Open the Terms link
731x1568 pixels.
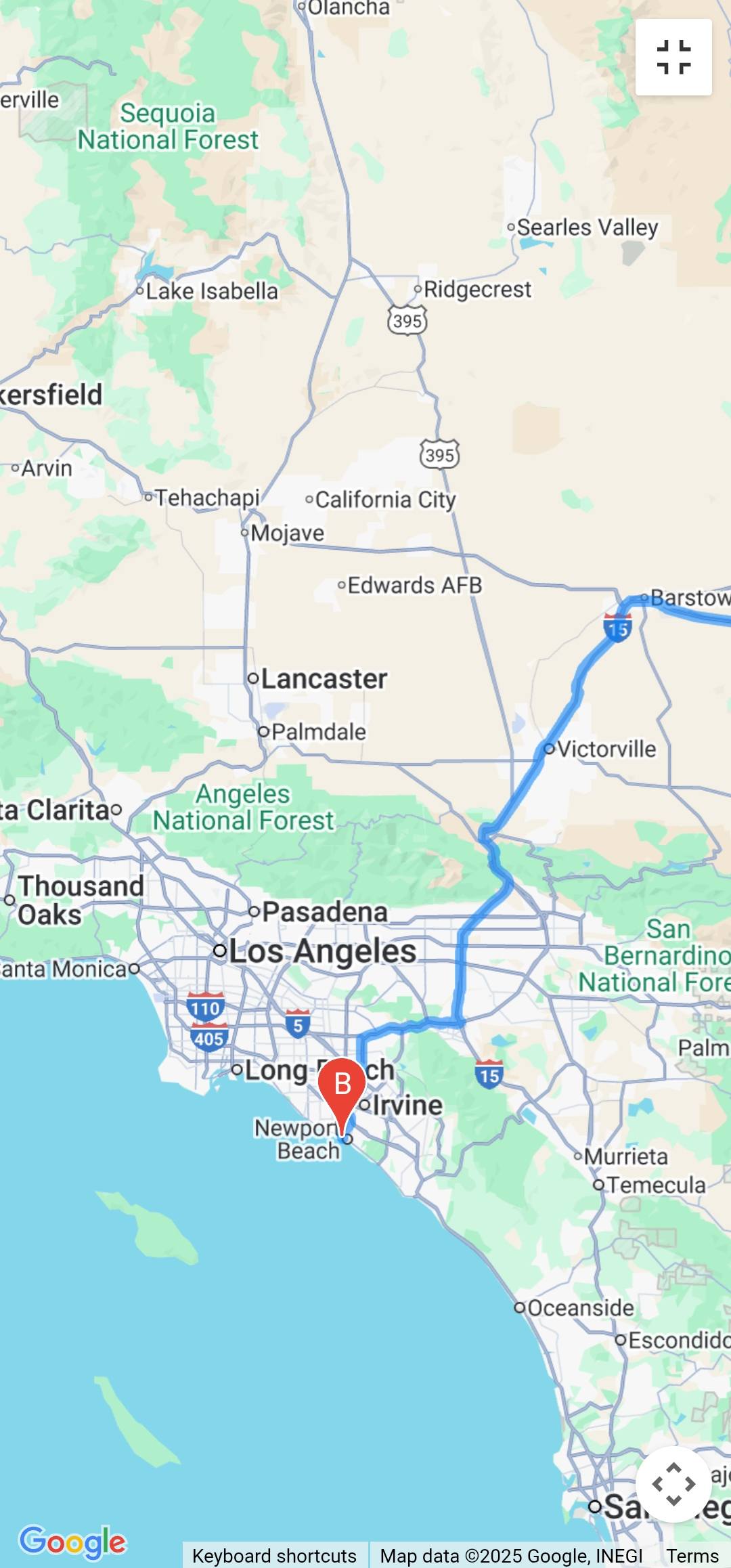tap(692, 1556)
